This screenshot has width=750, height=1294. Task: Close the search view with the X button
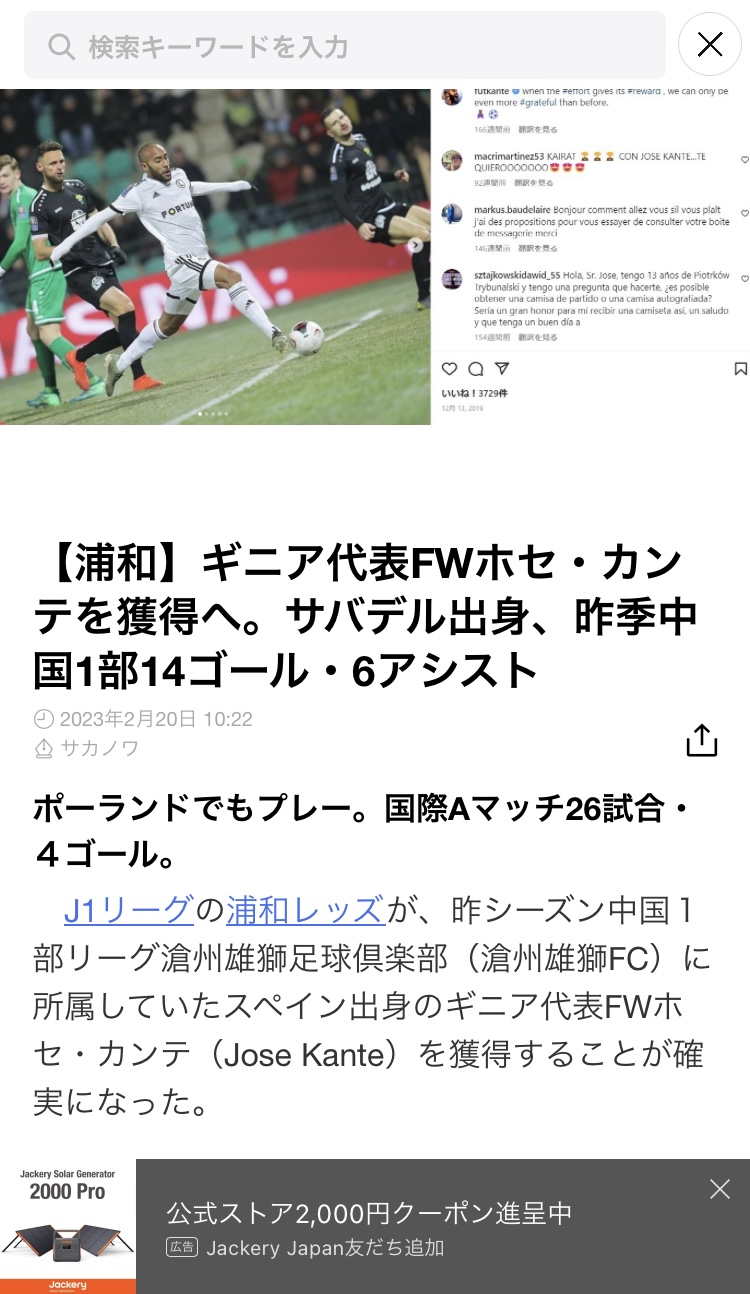click(x=709, y=45)
